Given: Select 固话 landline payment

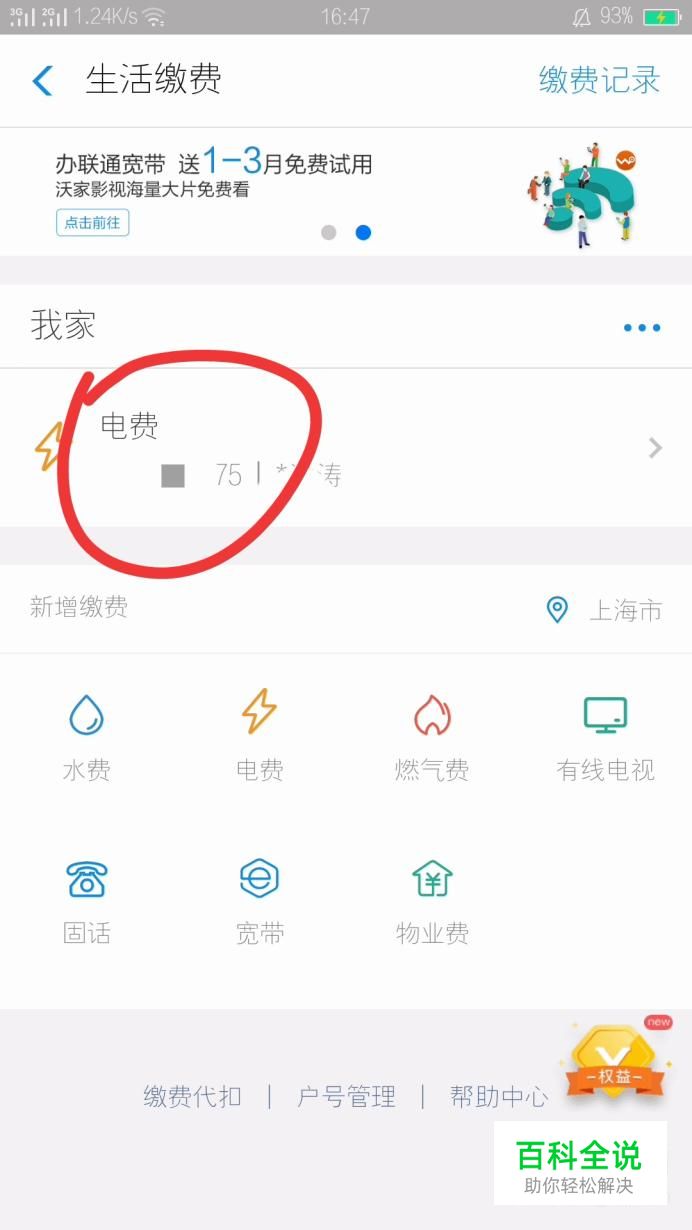Looking at the screenshot, I should (x=86, y=902).
